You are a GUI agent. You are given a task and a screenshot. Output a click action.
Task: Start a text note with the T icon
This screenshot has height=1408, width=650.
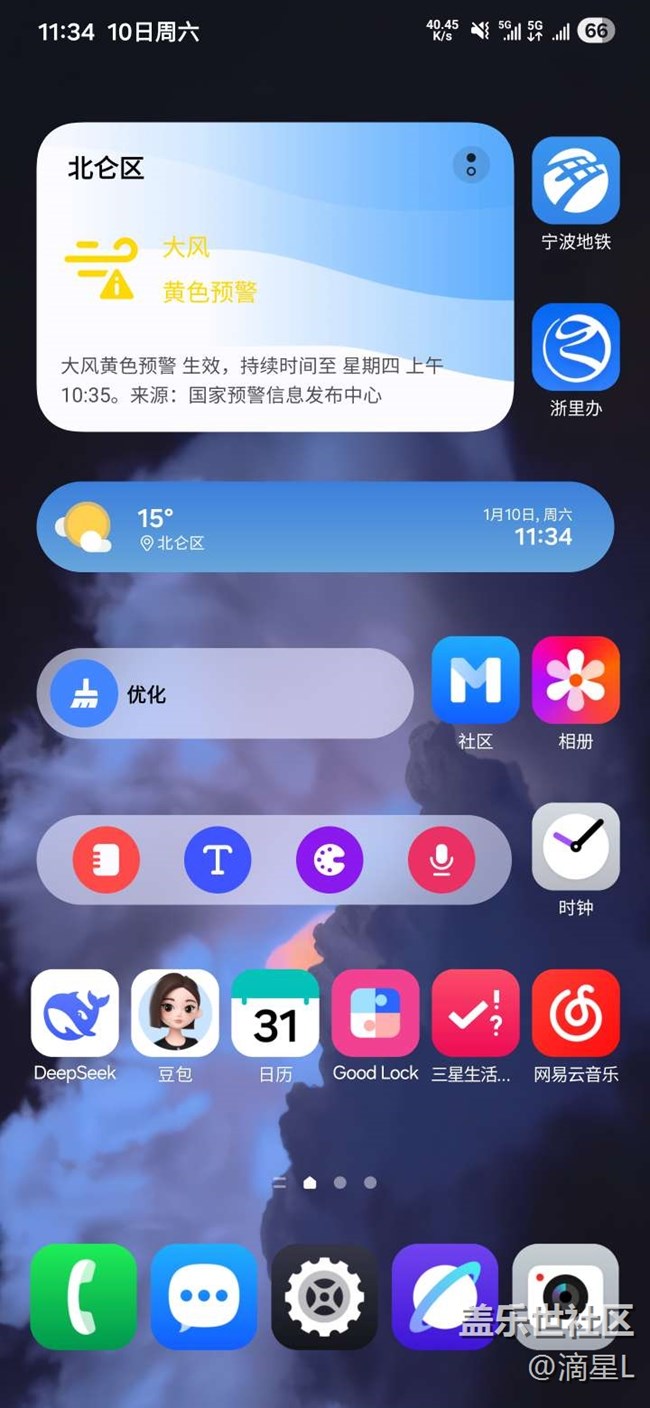218,860
